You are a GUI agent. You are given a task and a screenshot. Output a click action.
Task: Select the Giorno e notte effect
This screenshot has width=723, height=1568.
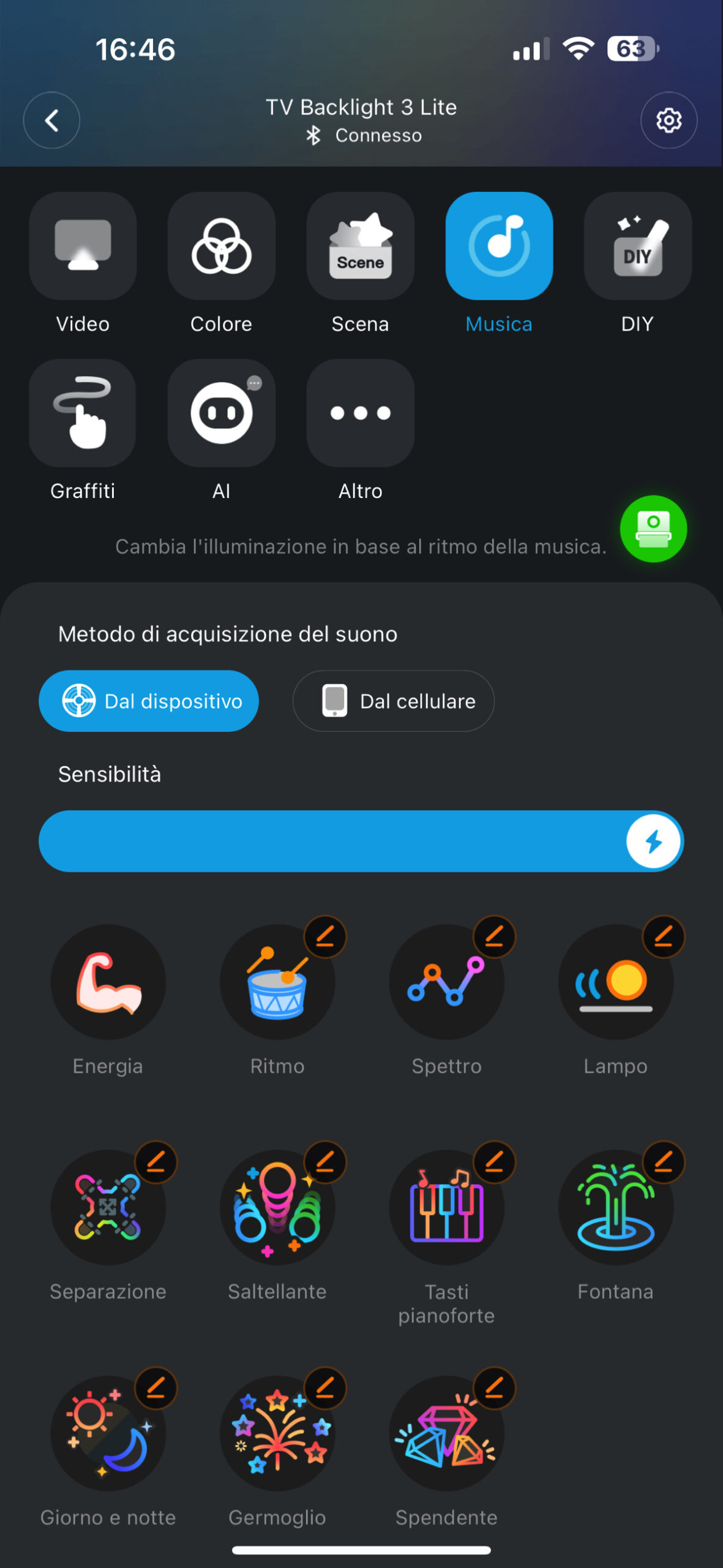pos(108,1434)
